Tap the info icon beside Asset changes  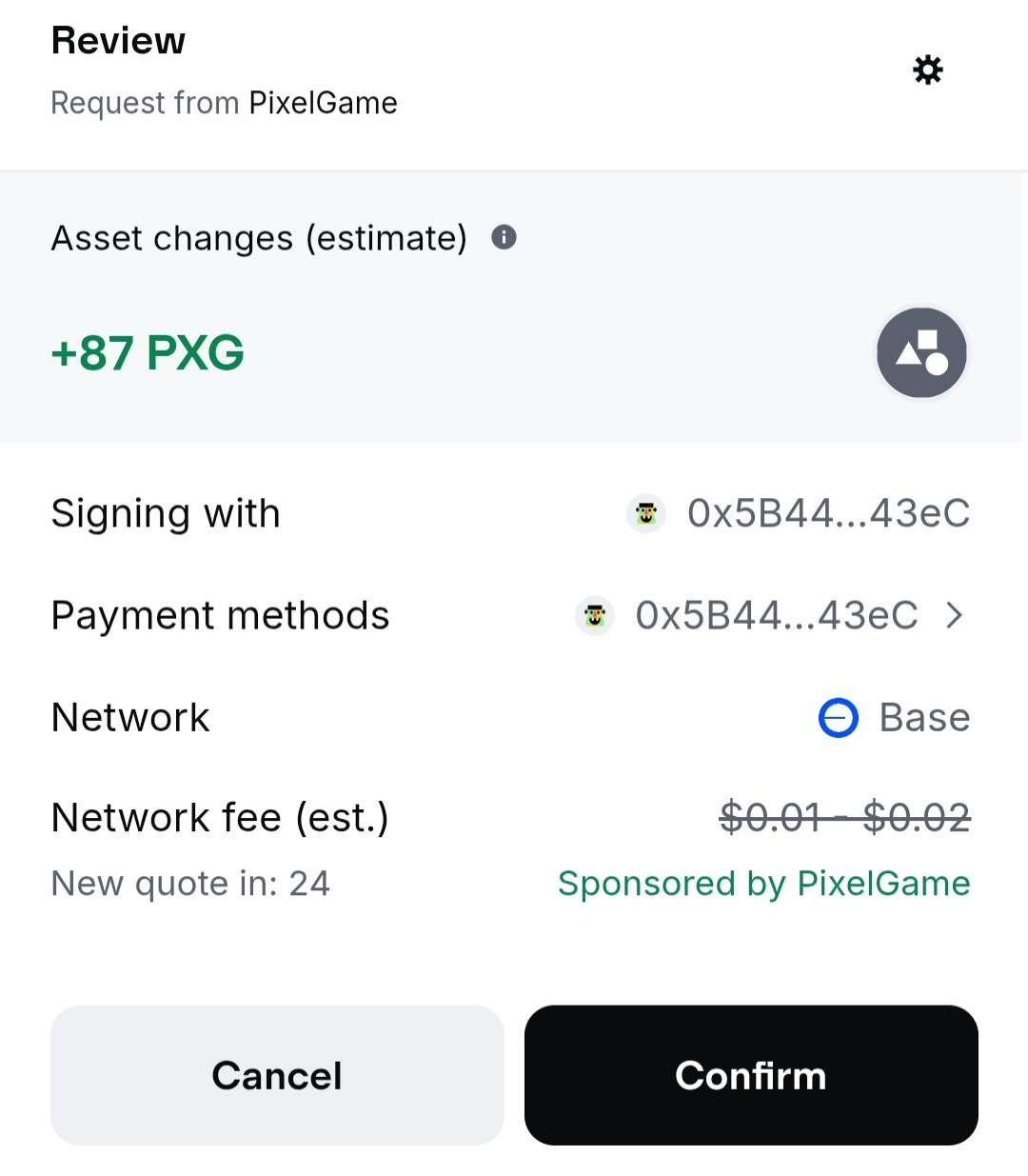504,237
